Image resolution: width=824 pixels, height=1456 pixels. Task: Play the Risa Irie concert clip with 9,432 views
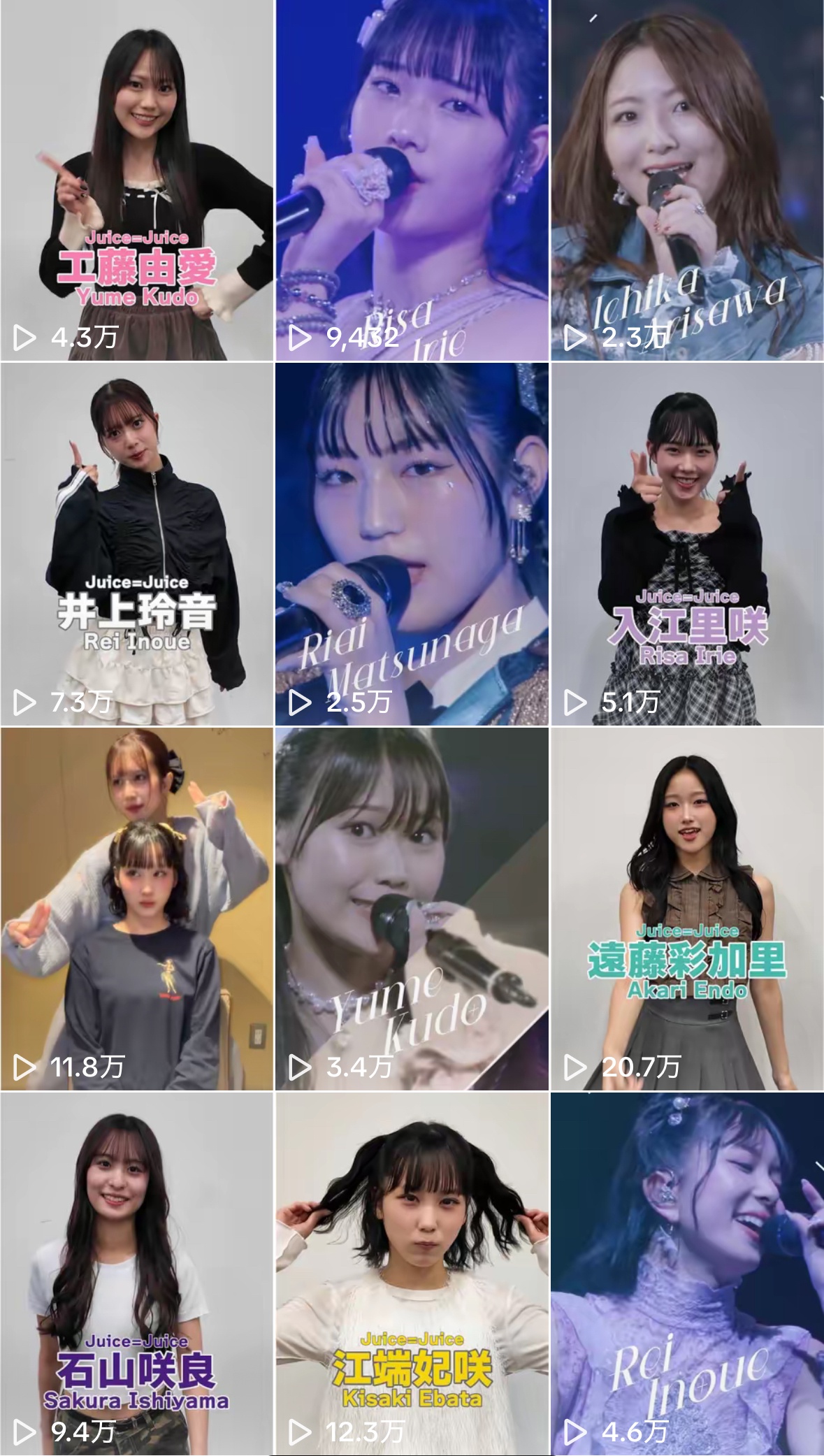412,180
